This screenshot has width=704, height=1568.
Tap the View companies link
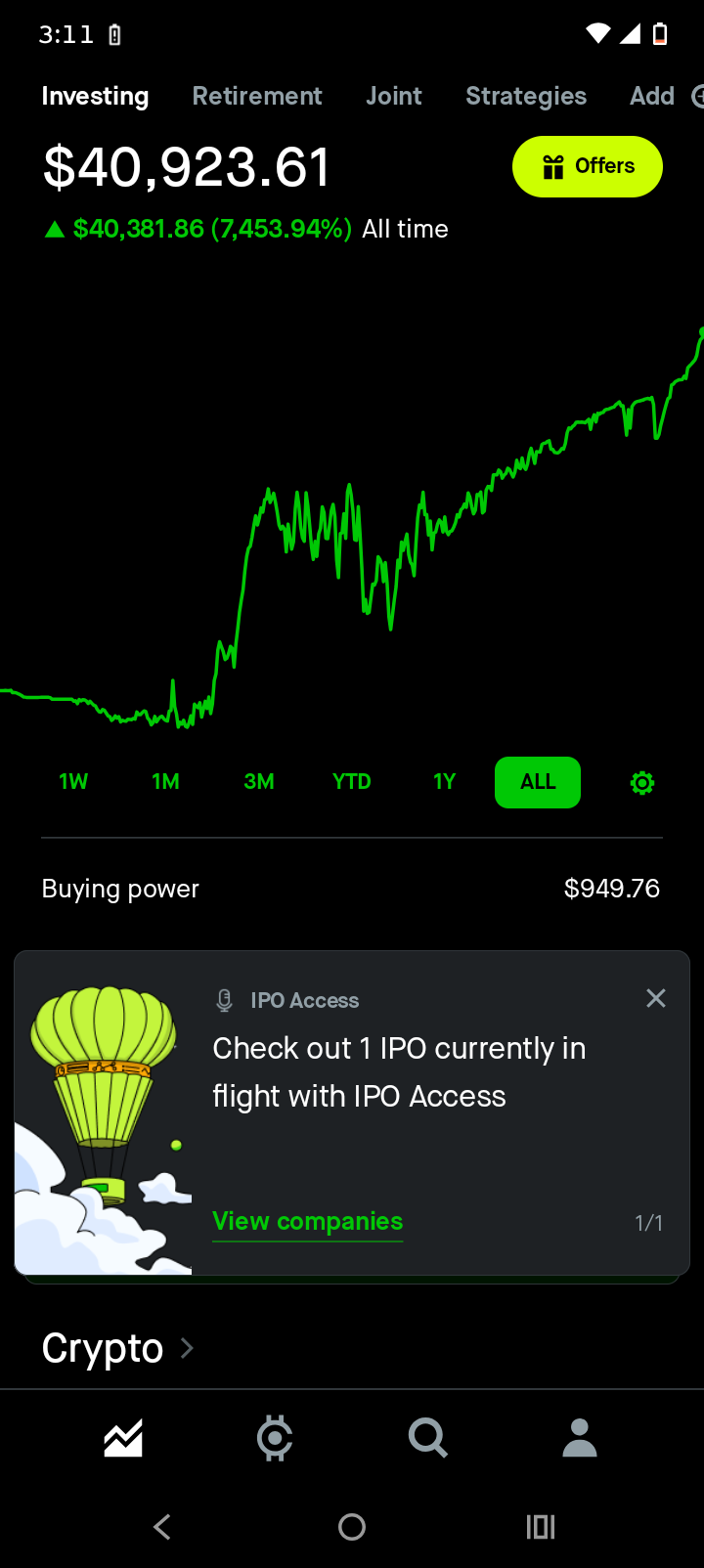pos(307,1221)
